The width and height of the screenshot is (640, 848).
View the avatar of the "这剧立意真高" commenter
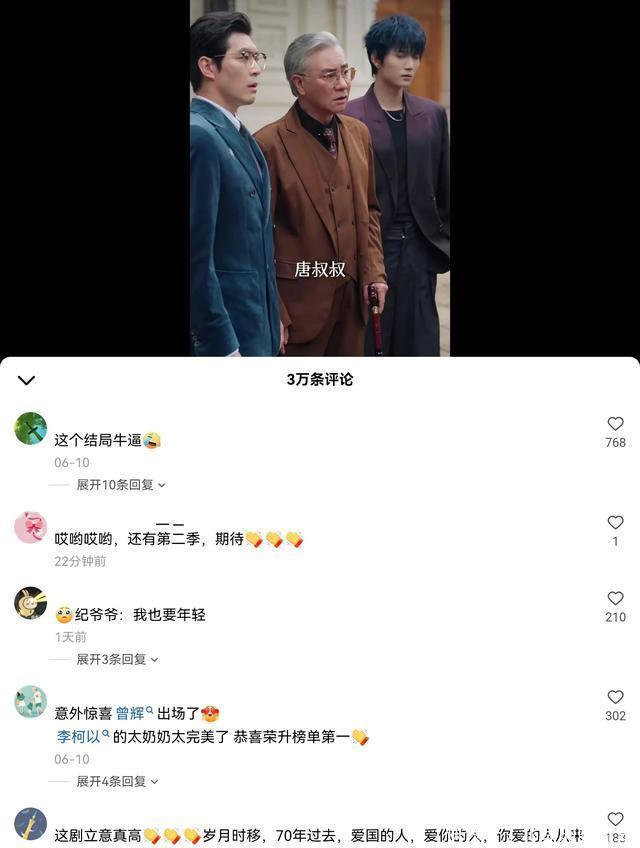point(31,824)
